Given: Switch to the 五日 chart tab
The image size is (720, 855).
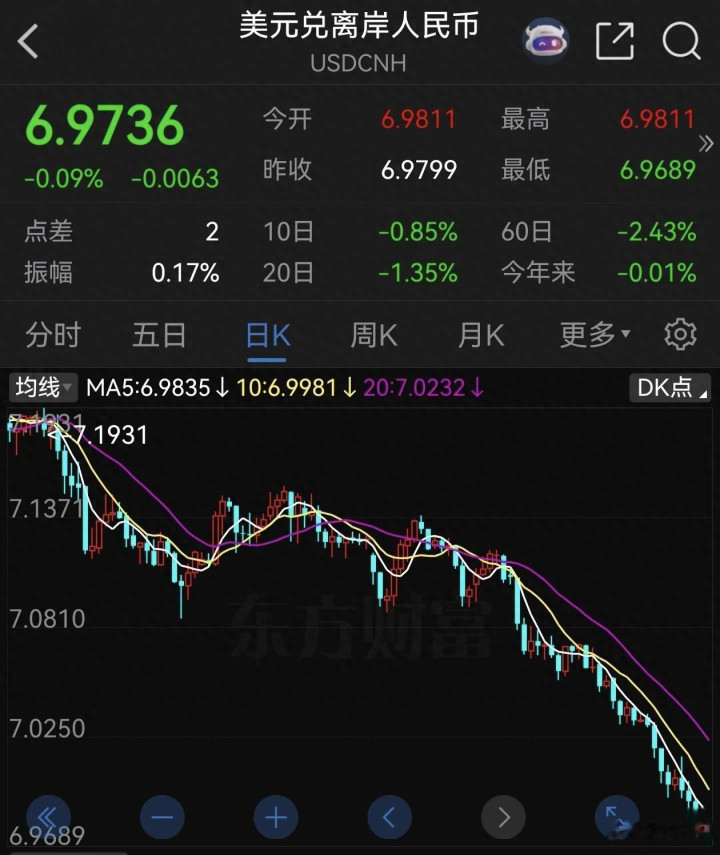Looking at the screenshot, I should click(x=160, y=334).
